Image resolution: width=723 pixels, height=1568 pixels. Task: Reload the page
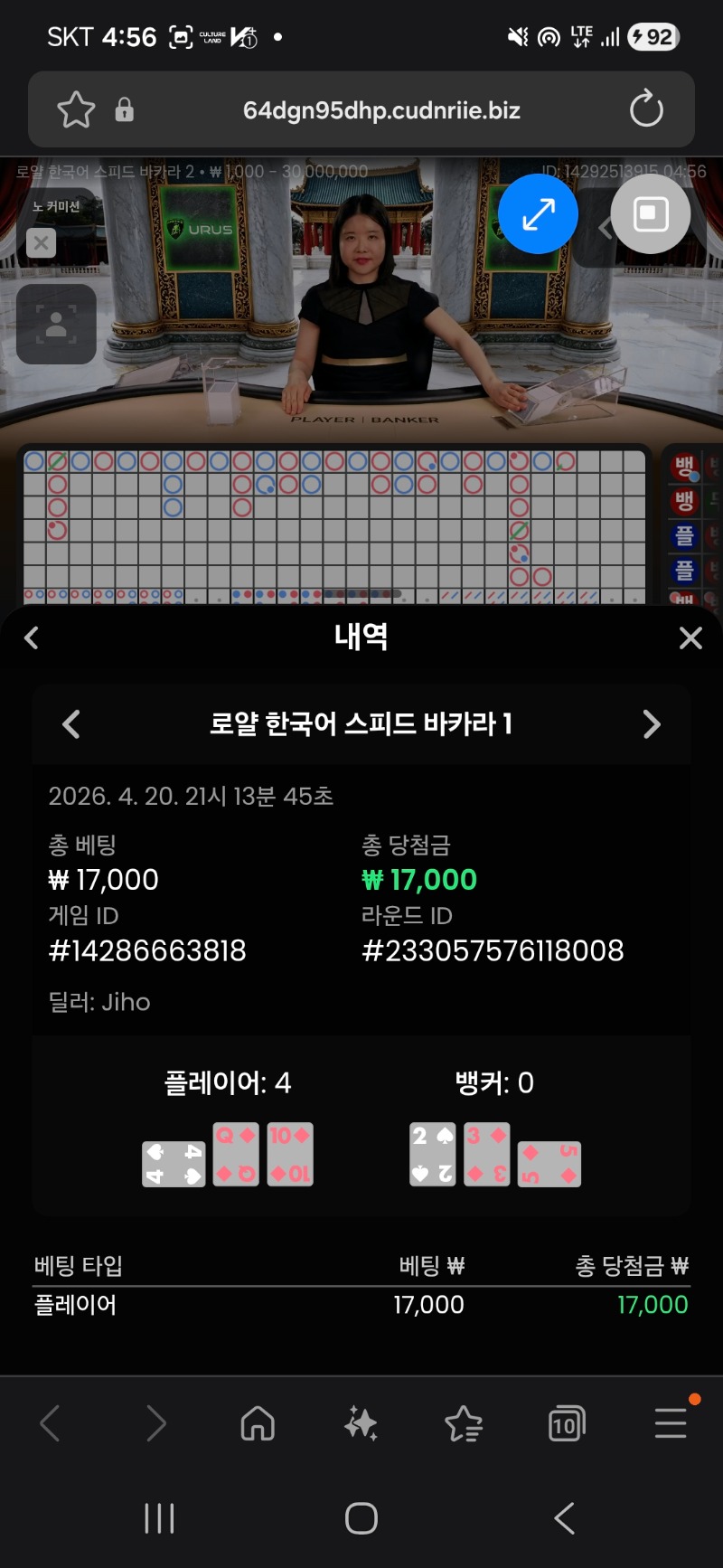point(646,109)
